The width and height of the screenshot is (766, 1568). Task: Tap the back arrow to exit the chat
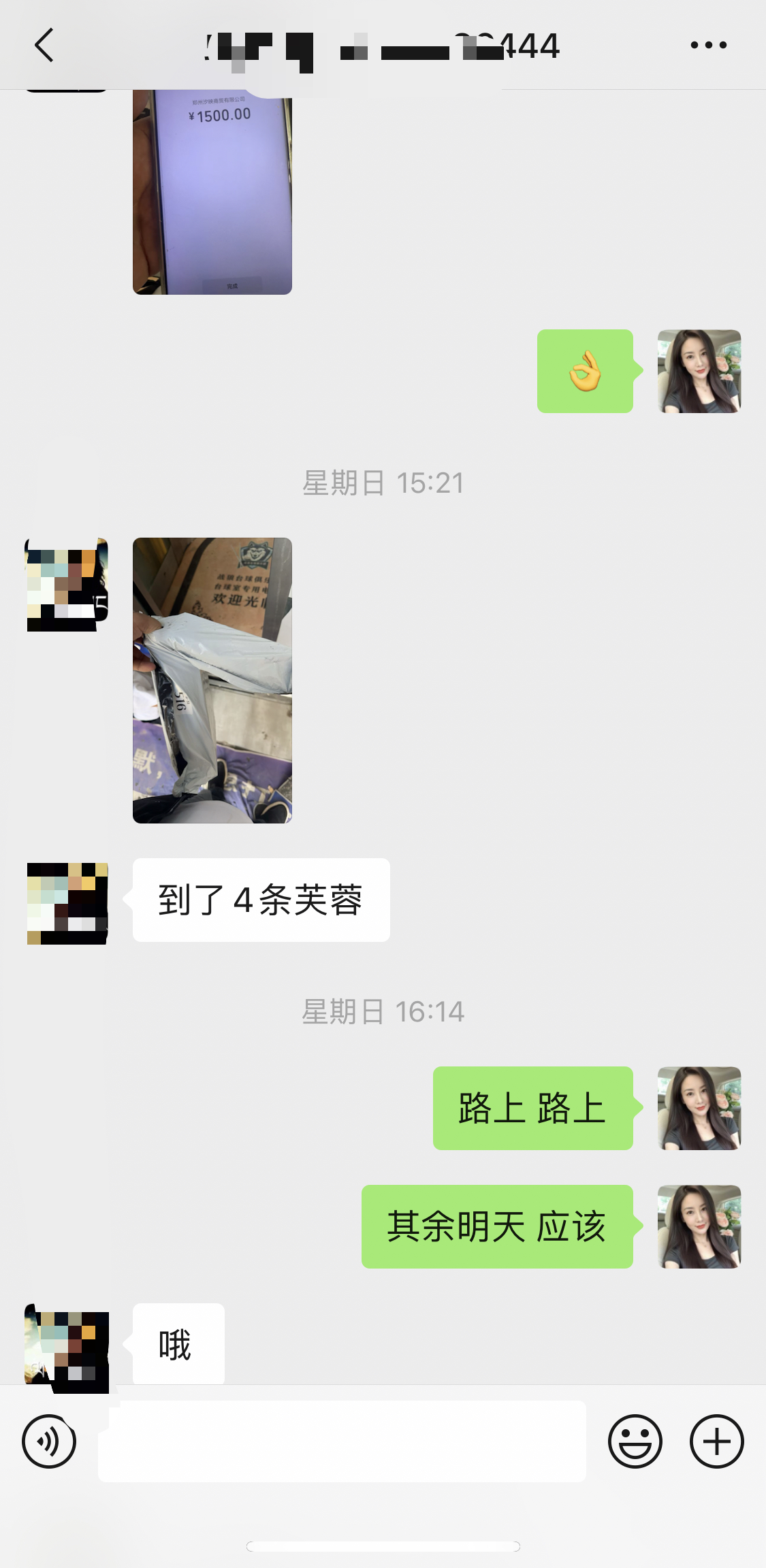pyautogui.click(x=43, y=44)
